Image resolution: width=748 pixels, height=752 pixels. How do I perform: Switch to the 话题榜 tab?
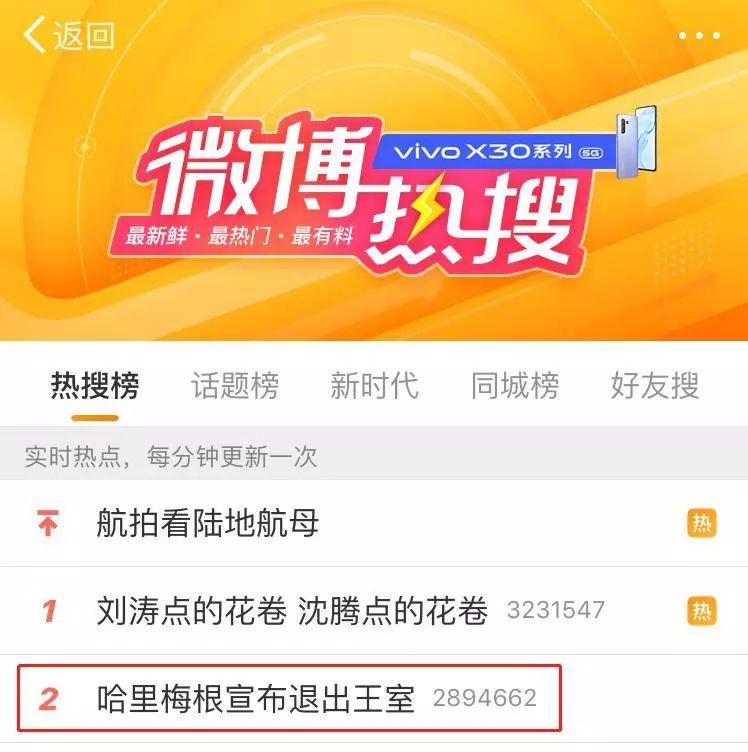tap(235, 385)
